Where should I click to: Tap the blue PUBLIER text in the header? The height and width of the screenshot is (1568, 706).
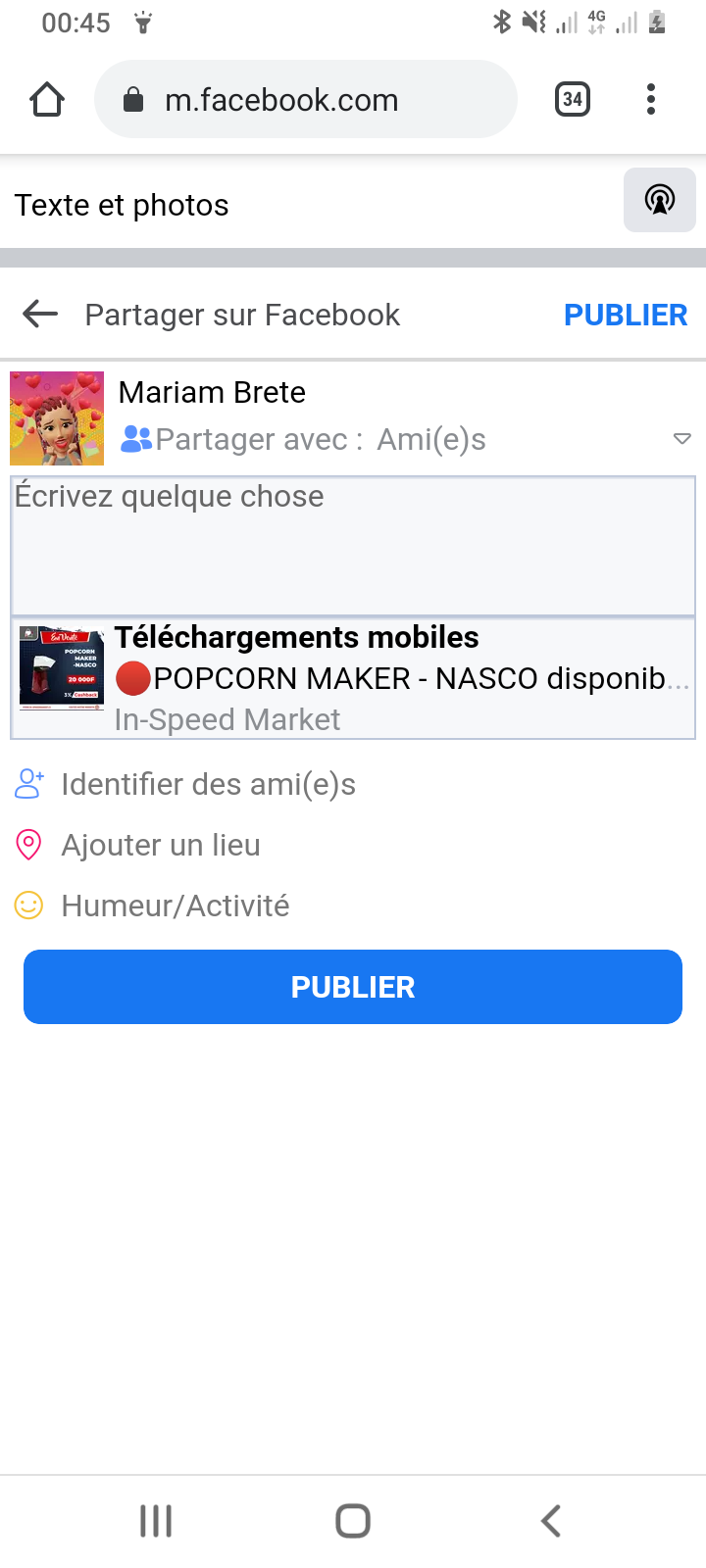[625, 315]
